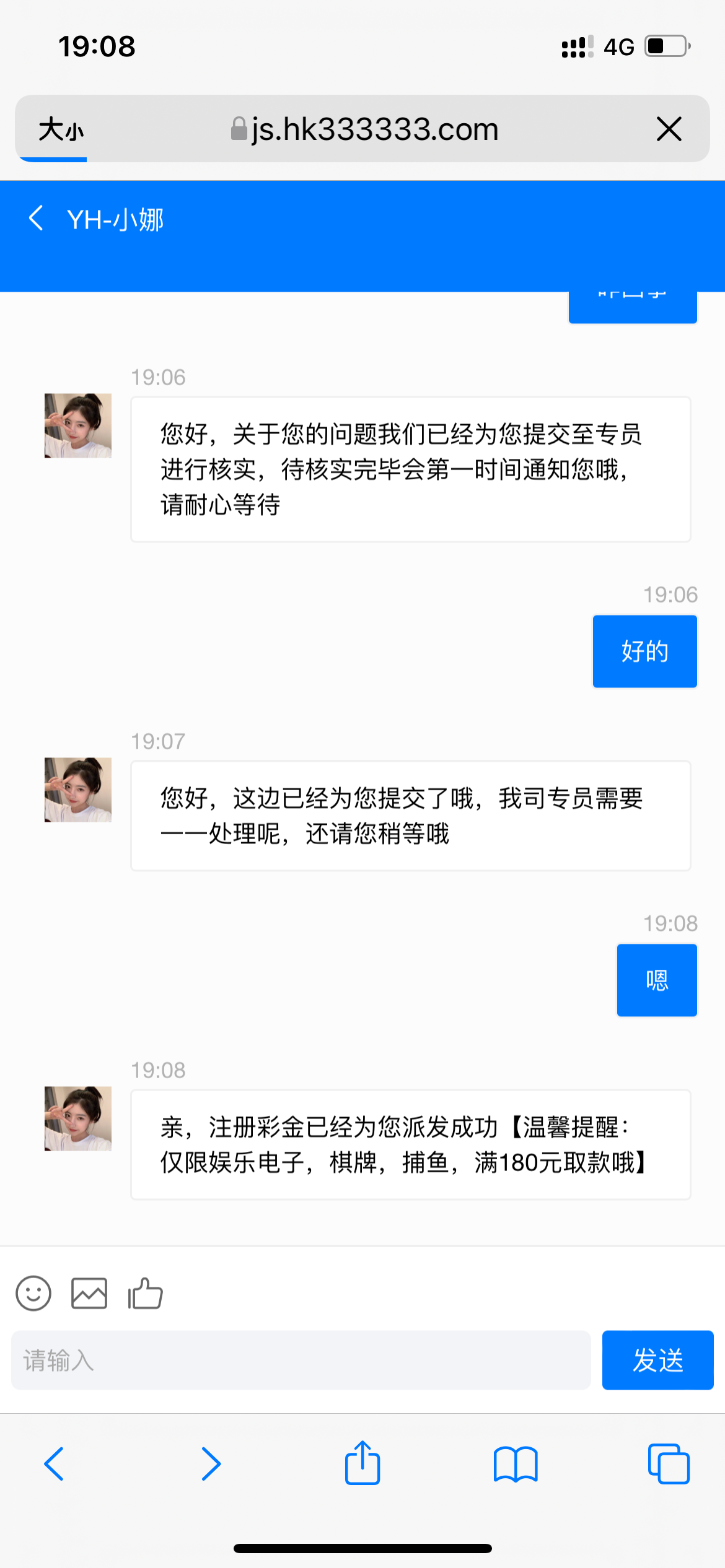Open the emoji picker
725x1568 pixels.
(33, 1293)
